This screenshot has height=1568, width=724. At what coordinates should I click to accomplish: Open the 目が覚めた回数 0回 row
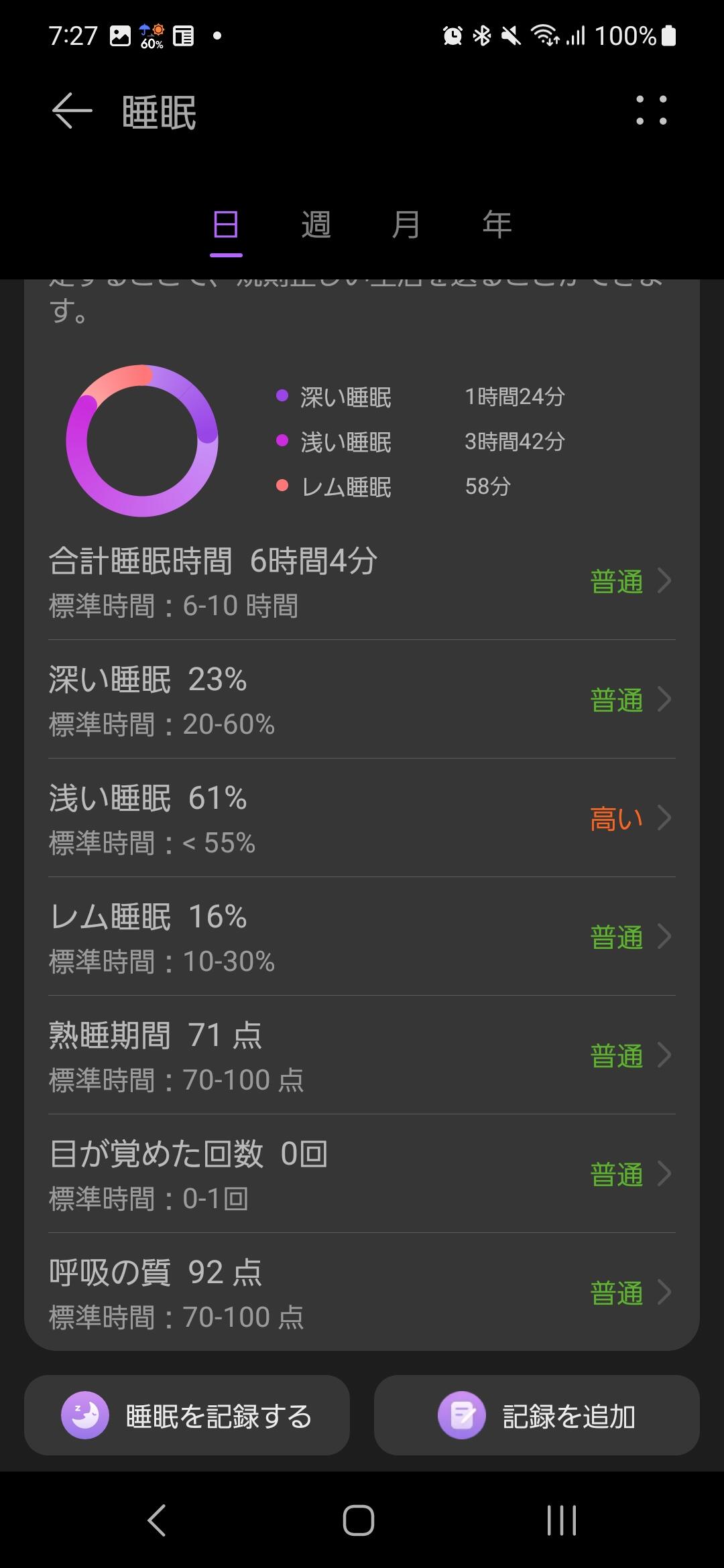tap(362, 1174)
